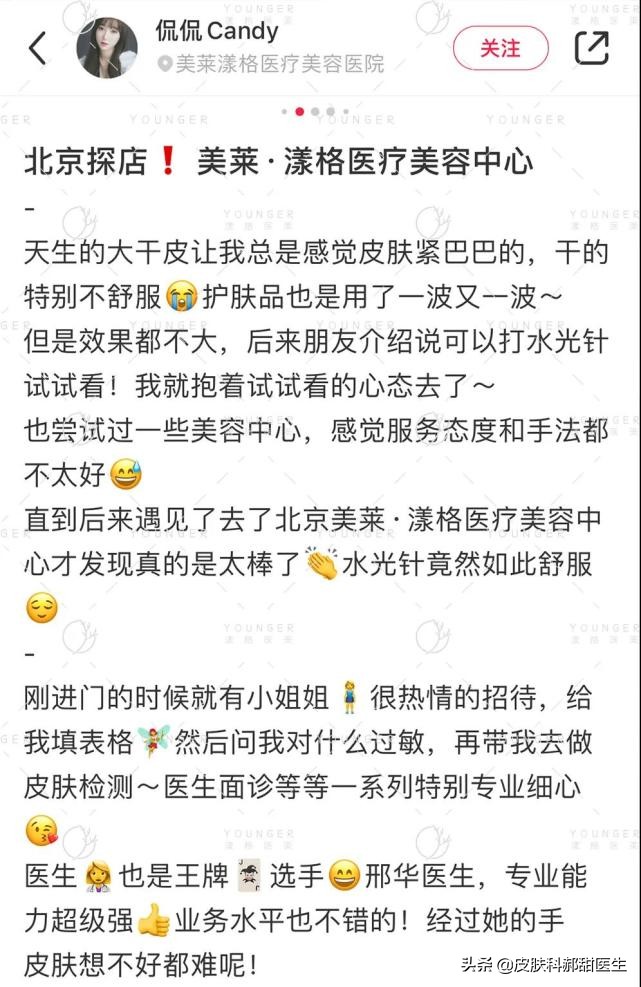641x987 pixels.
Task: Share this post via the share icon
Action: pyautogui.click(x=591, y=48)
